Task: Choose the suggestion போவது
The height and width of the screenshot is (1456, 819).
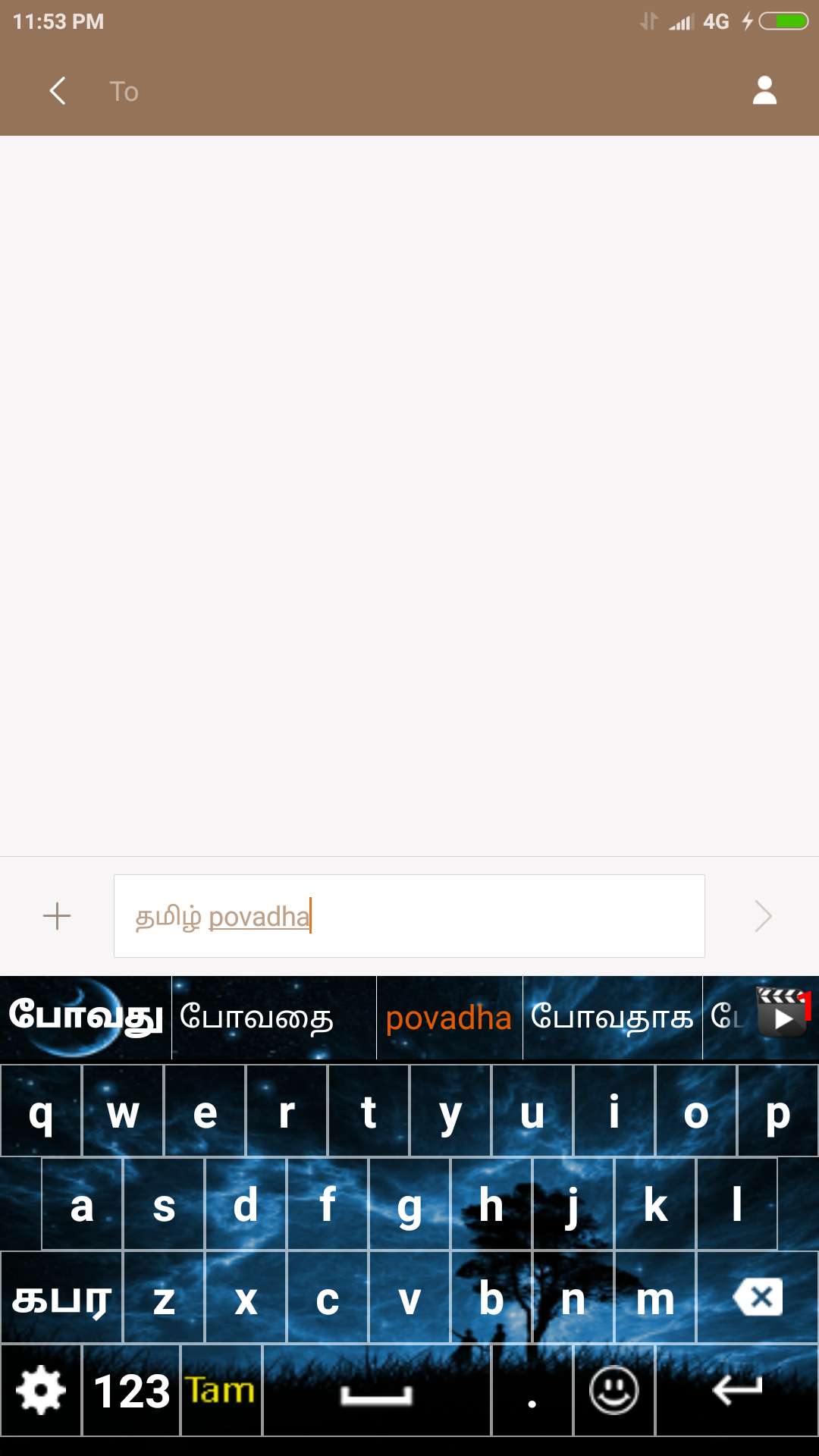Action: click(86, 1018)
